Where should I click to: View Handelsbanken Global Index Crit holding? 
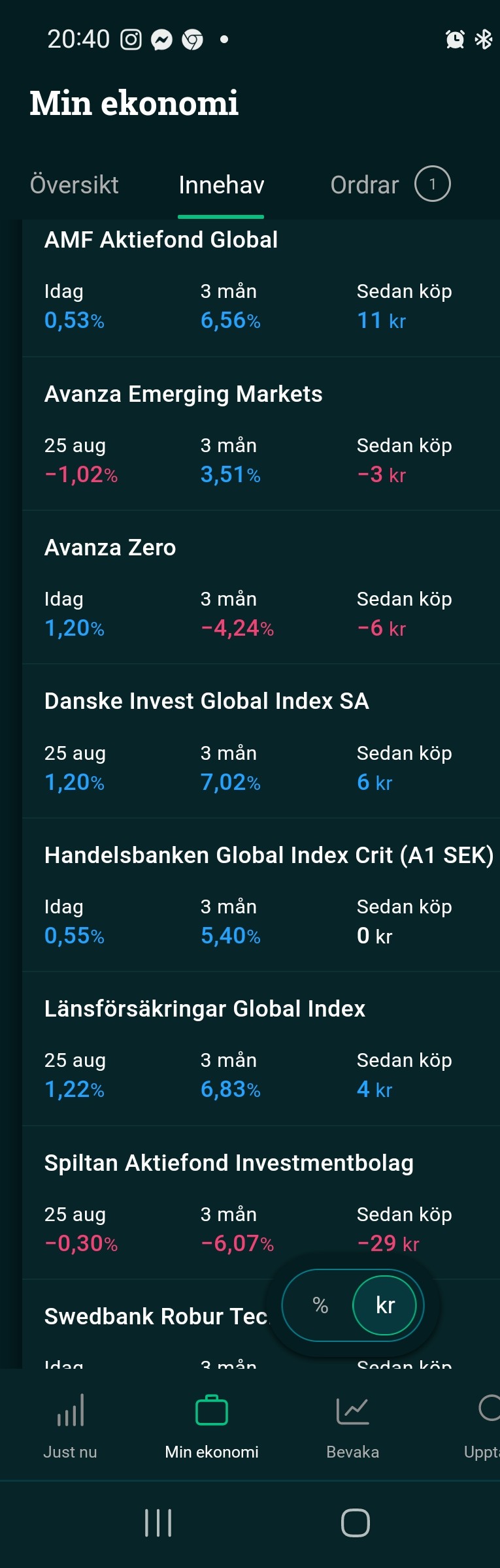[268, 855]
